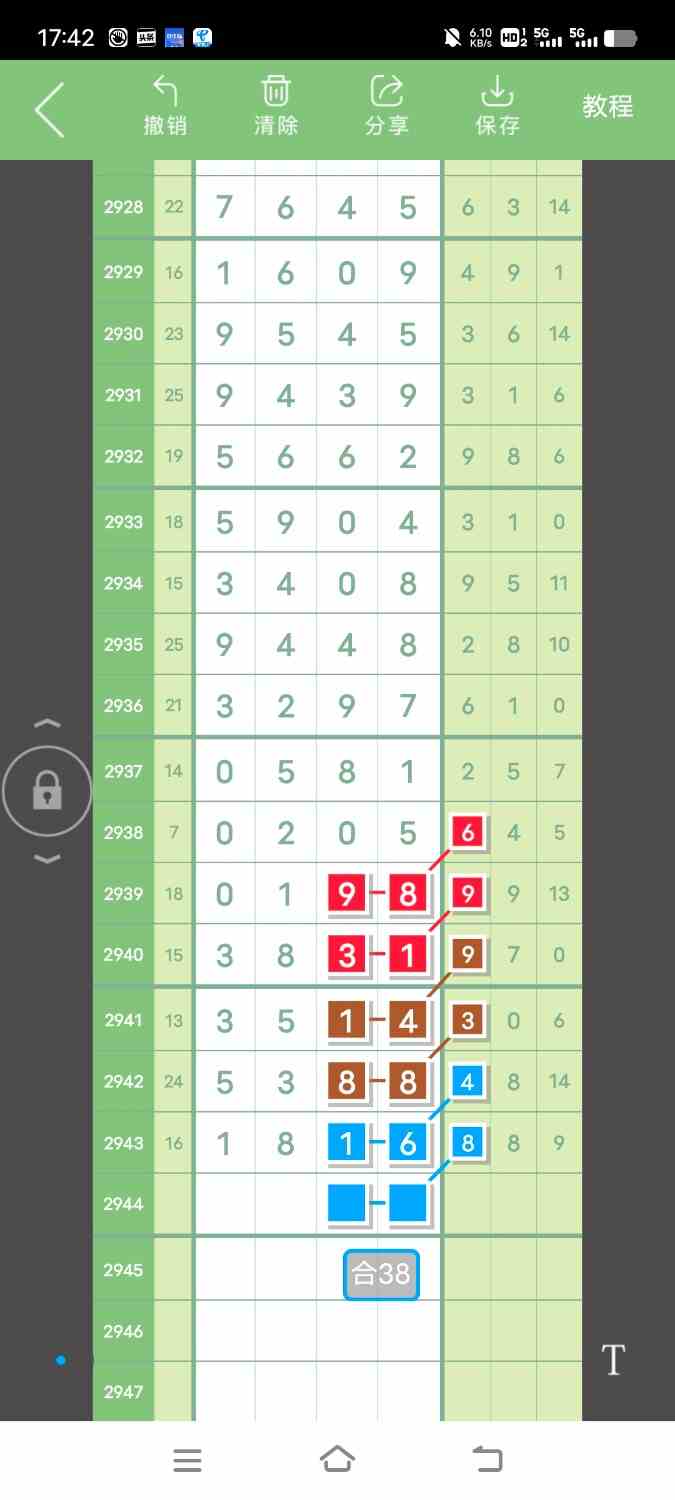Tap the up chevron above the lock
This screenshot has width=675, height=1500.
pyautogui.click(x=47, y=724)
